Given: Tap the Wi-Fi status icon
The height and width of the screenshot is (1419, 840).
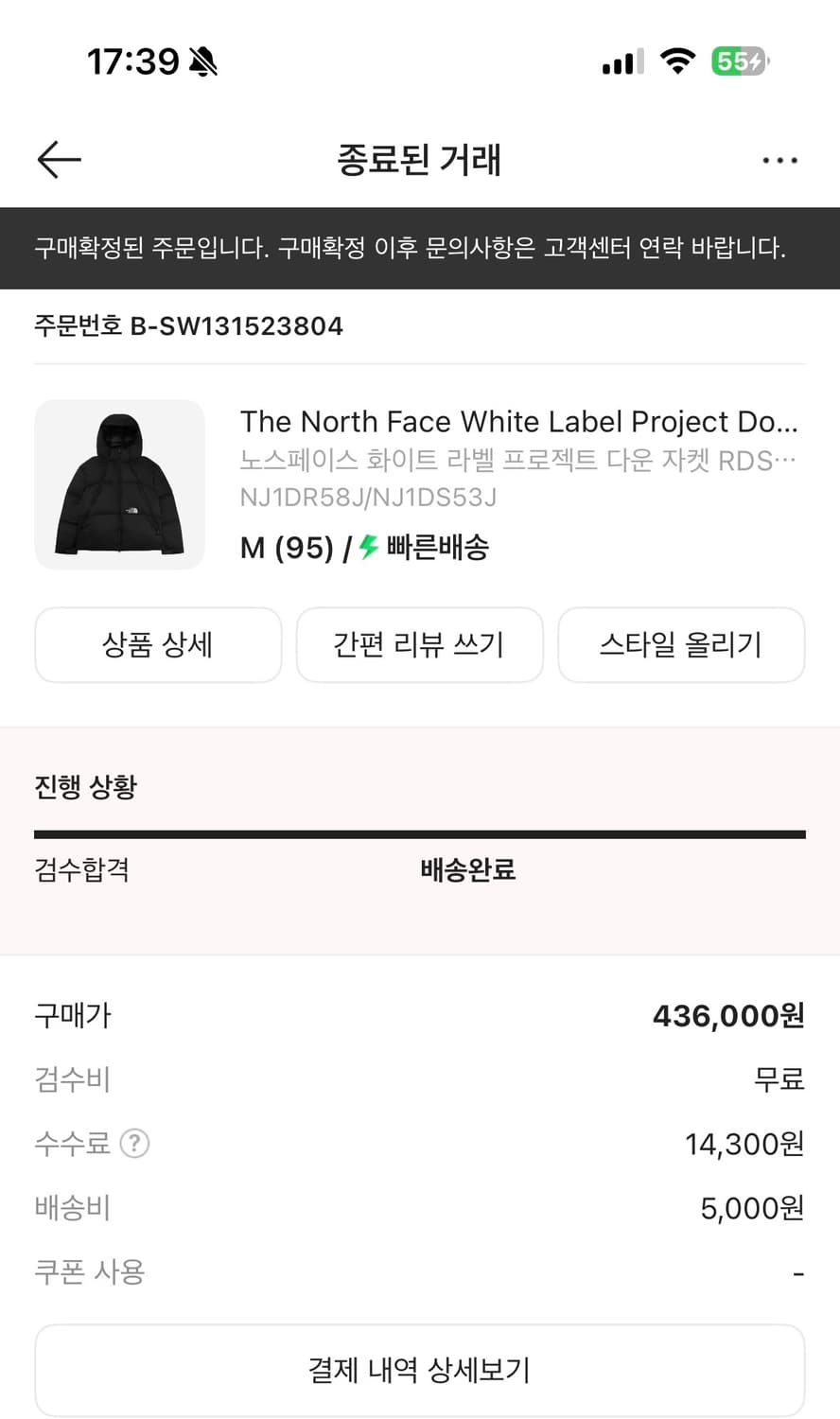Looking at the screenshot, I should [x=677, y=61].
